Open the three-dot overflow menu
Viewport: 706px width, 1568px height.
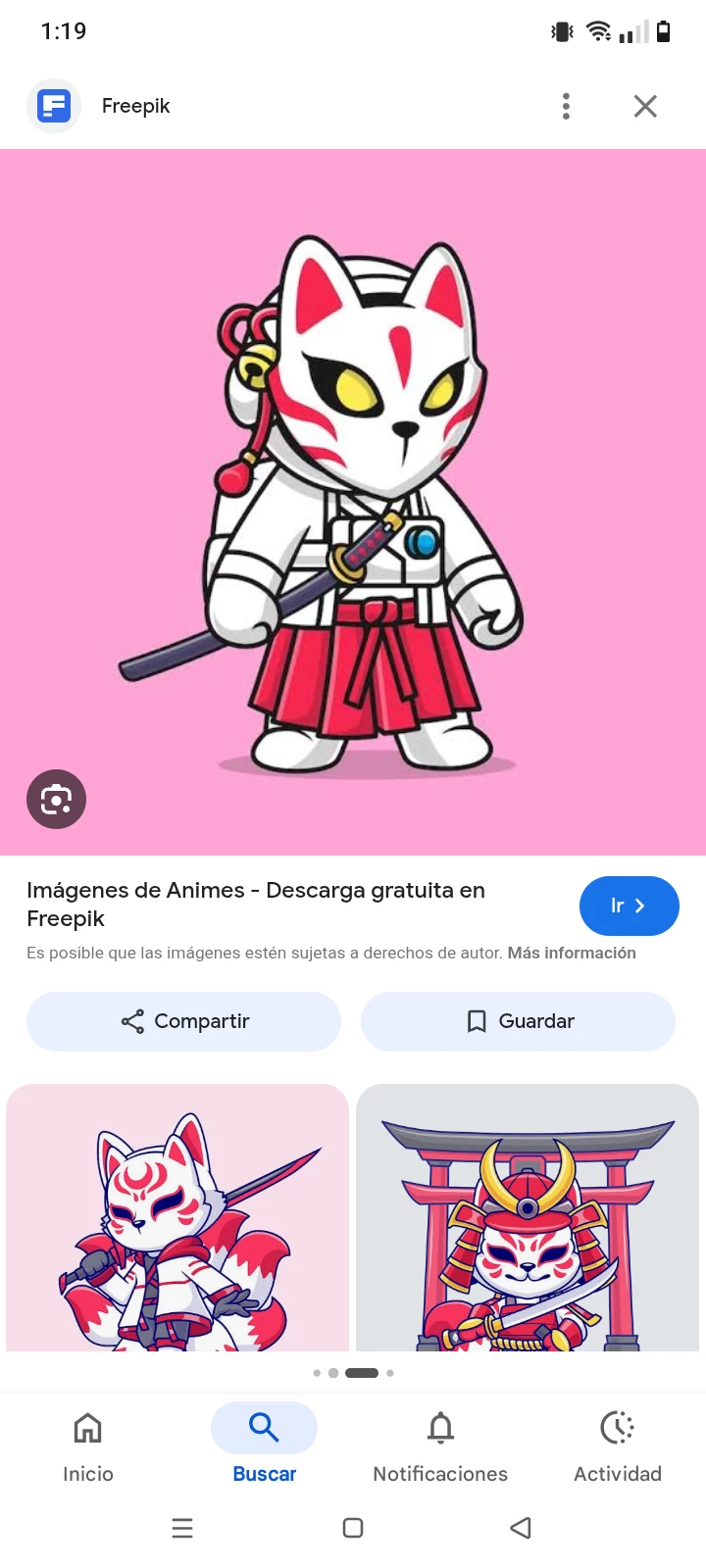point(566,106)
